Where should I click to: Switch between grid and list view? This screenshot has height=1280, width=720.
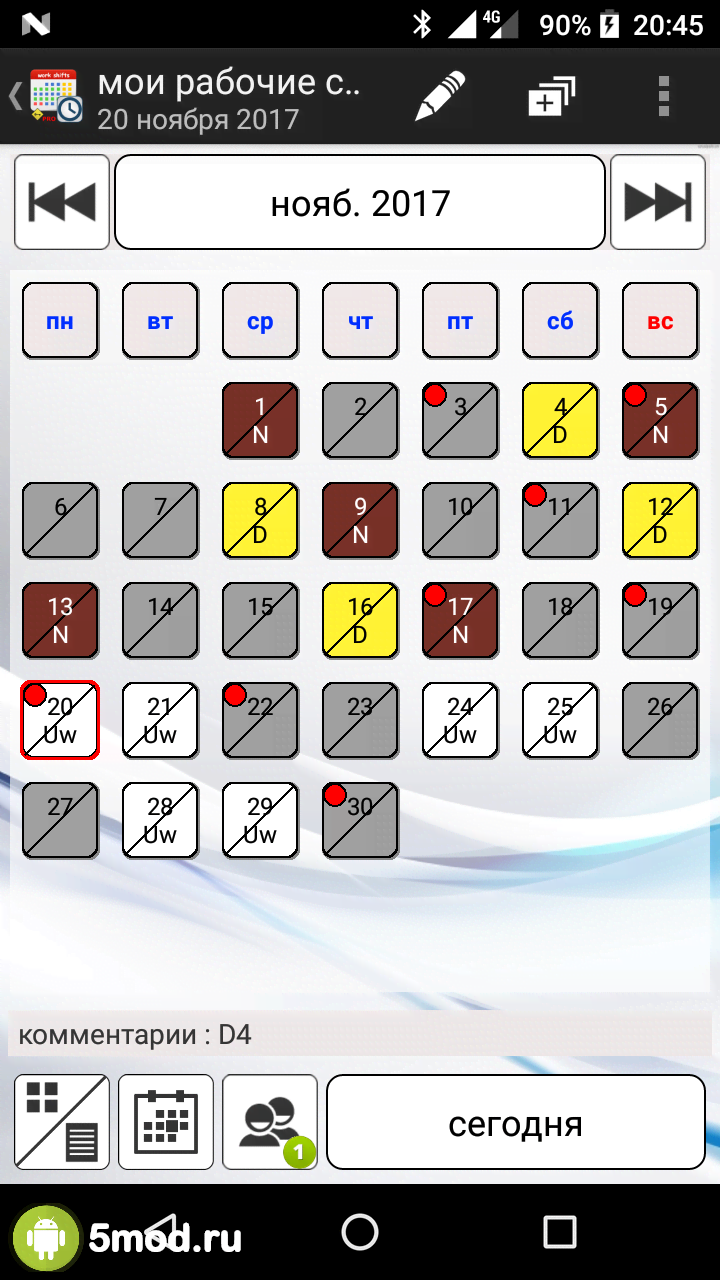(62, 1122)
